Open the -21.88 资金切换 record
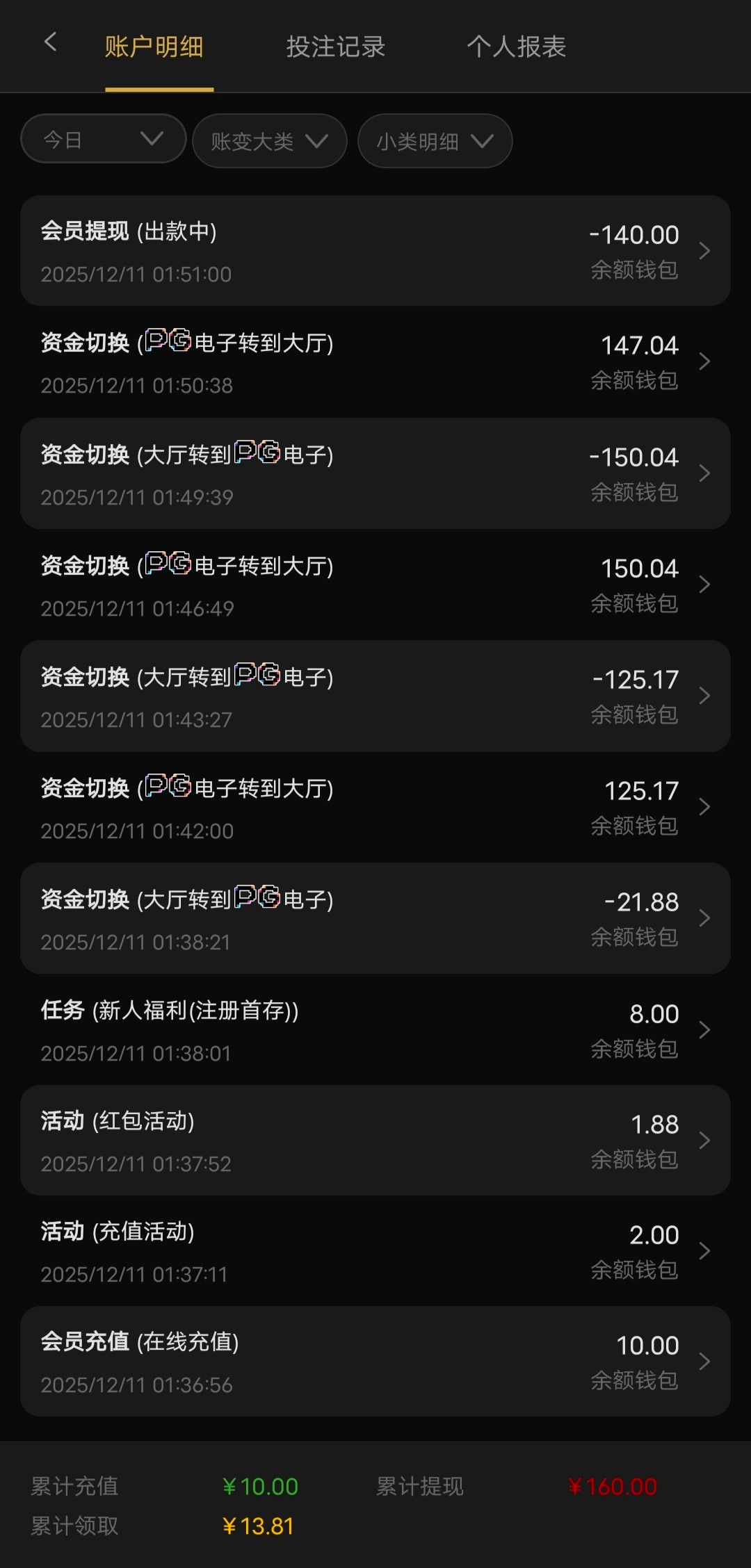The width and height of the screenshot is (751, 1568). [375, 919]
